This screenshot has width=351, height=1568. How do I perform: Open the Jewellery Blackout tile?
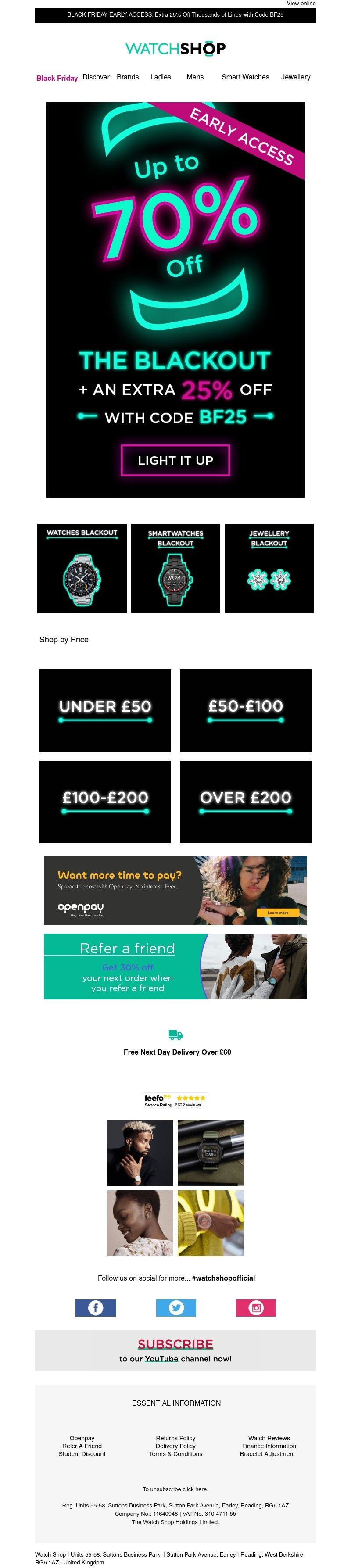269,568
